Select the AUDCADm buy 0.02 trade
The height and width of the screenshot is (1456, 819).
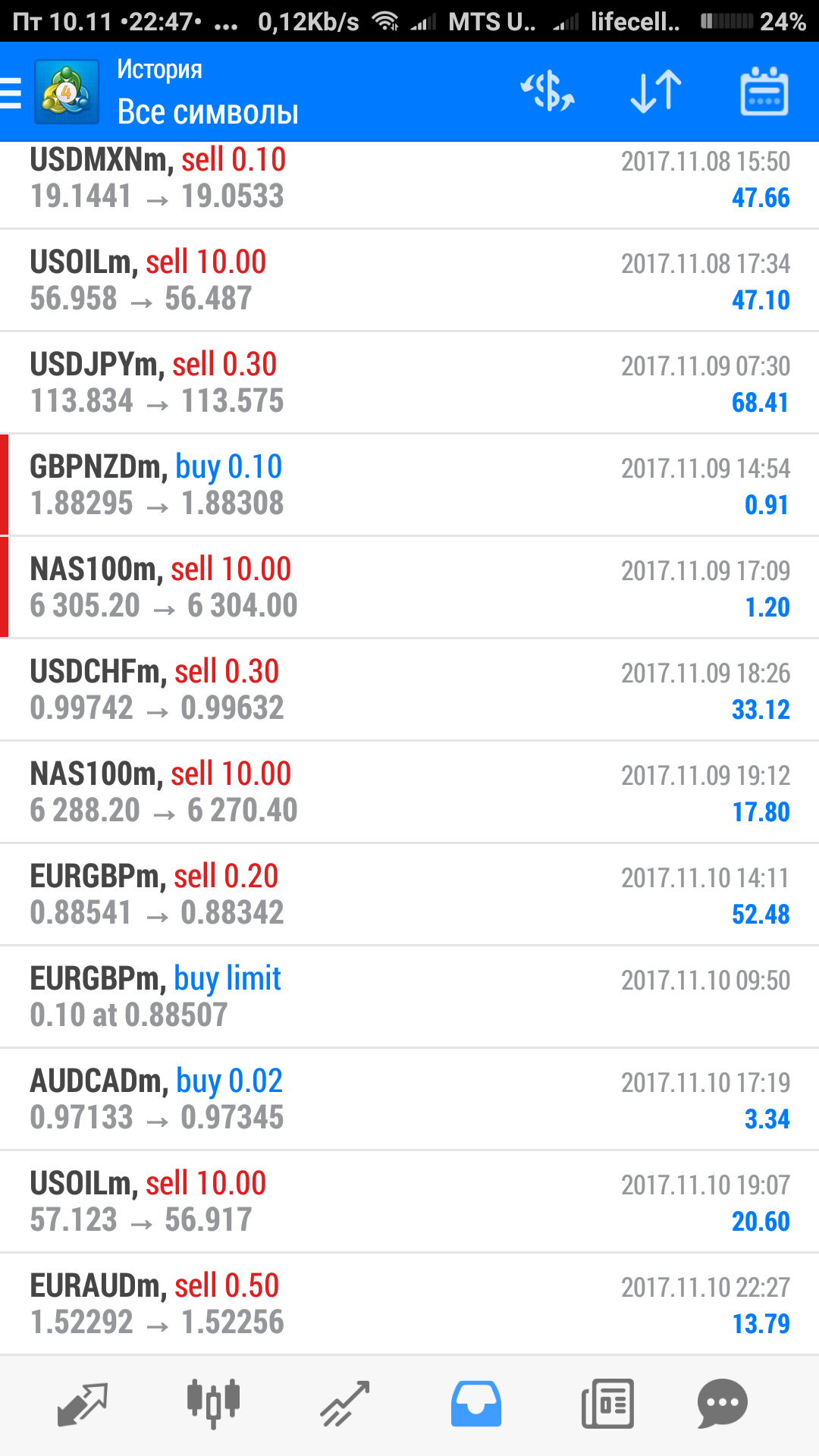coord(409,1100)
